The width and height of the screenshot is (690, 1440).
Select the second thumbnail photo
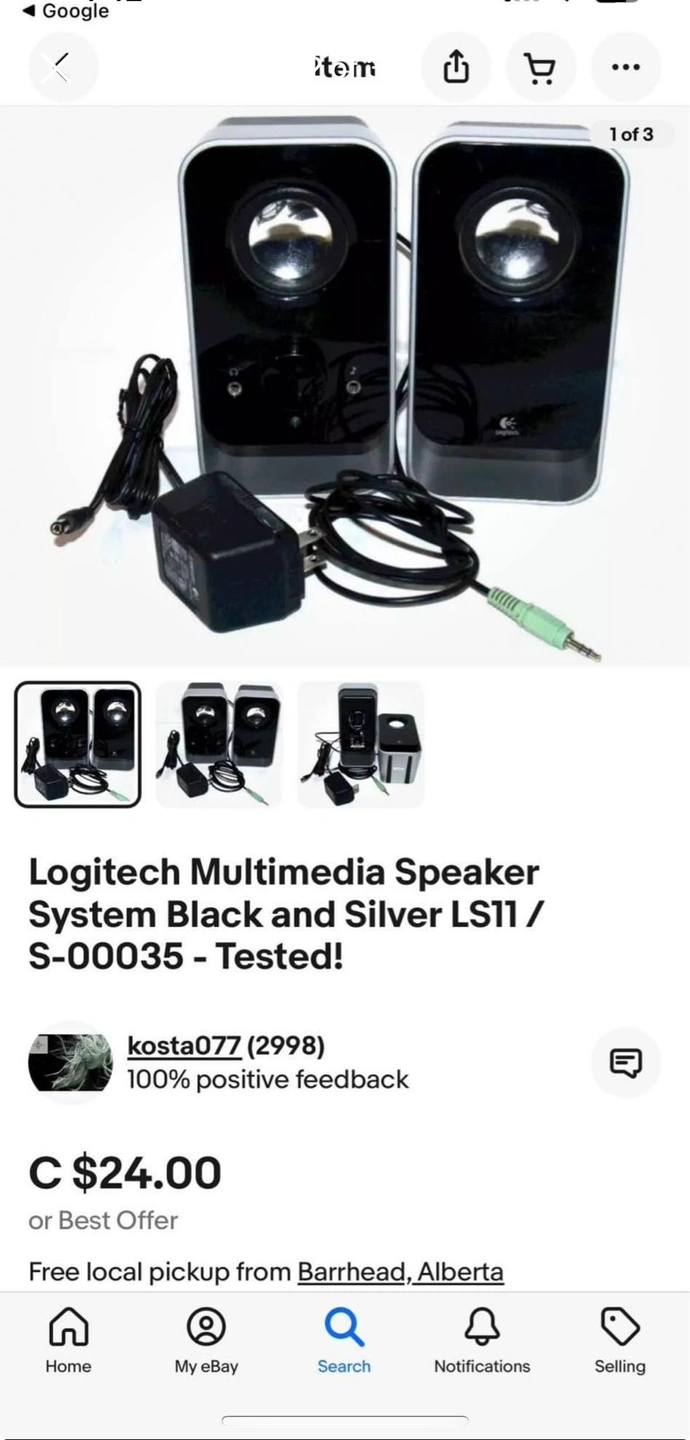(x=219, y=744)
